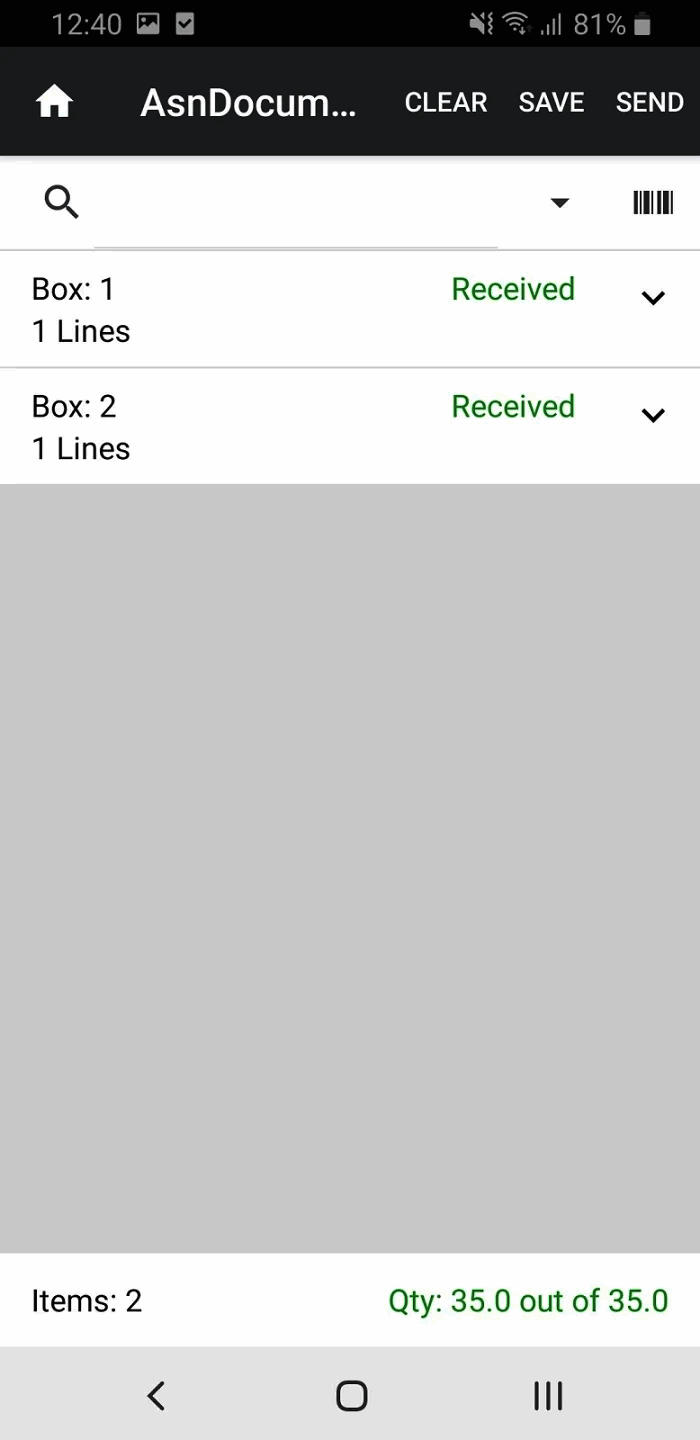This screenshot has width=700, height=1440.
Task: Save the ASN document
Action: click(551, 102)
